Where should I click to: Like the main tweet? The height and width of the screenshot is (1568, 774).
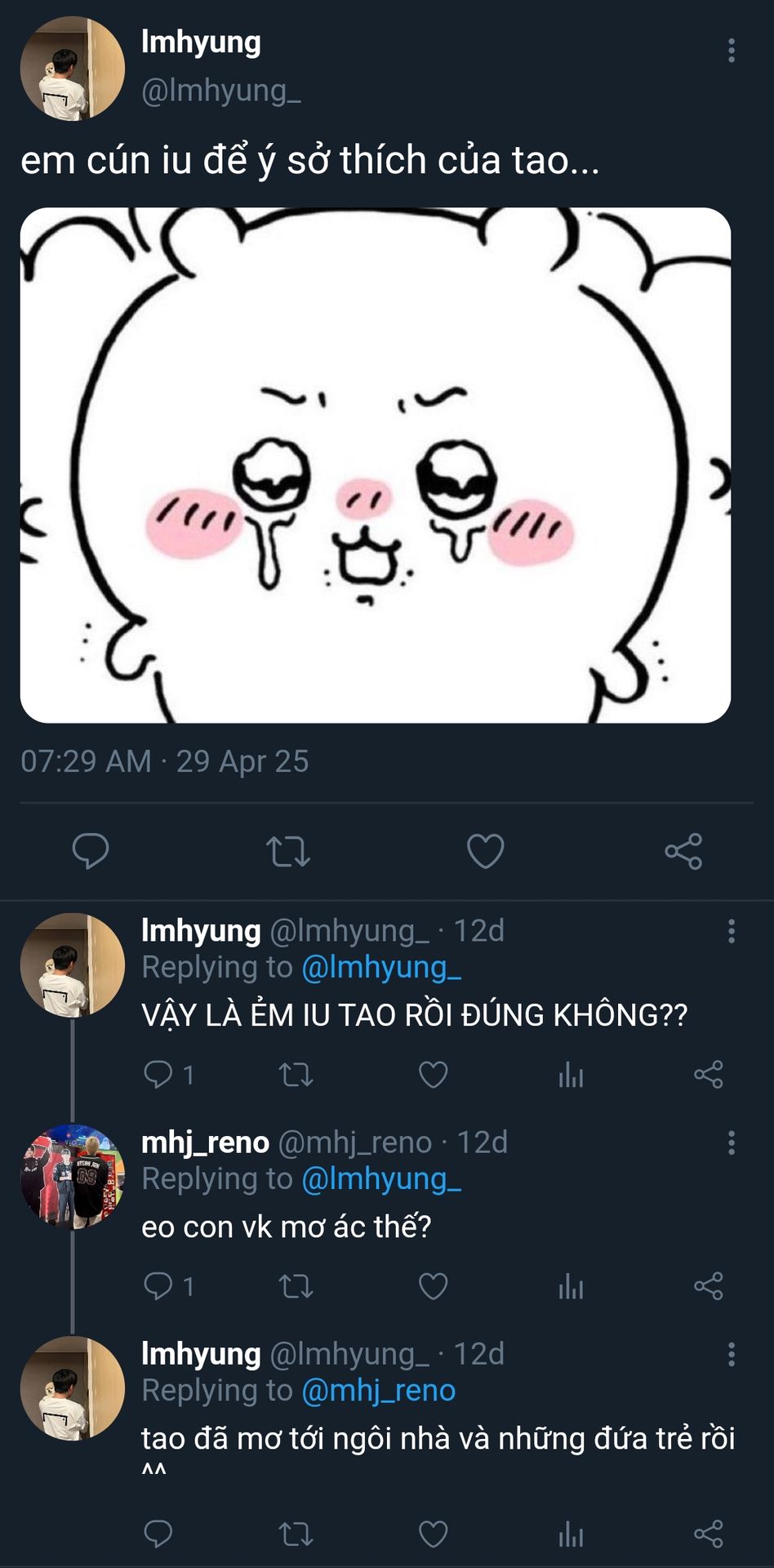coord(486,851)
